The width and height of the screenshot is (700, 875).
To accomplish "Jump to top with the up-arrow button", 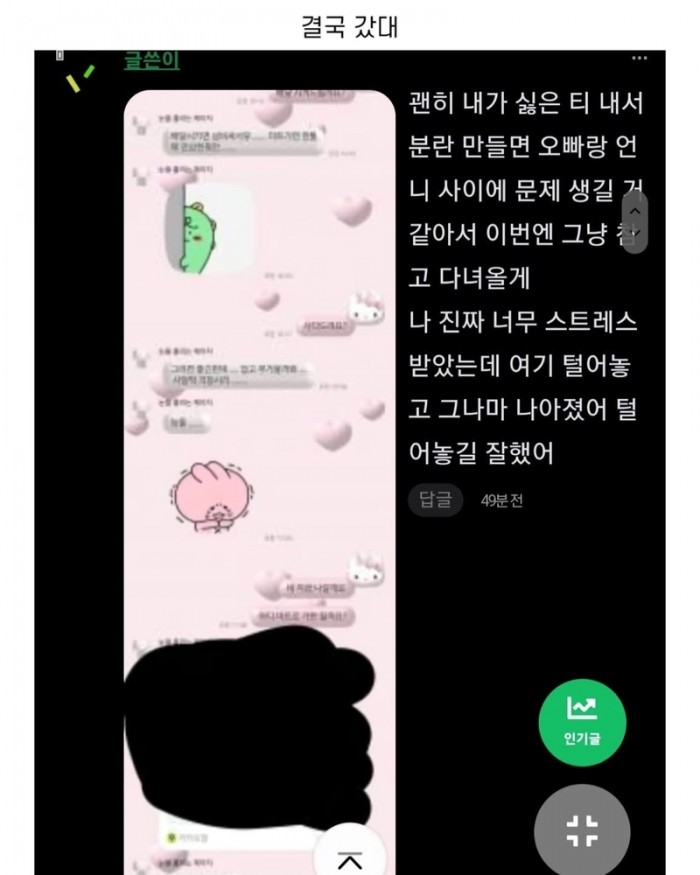I will (350, 856).
